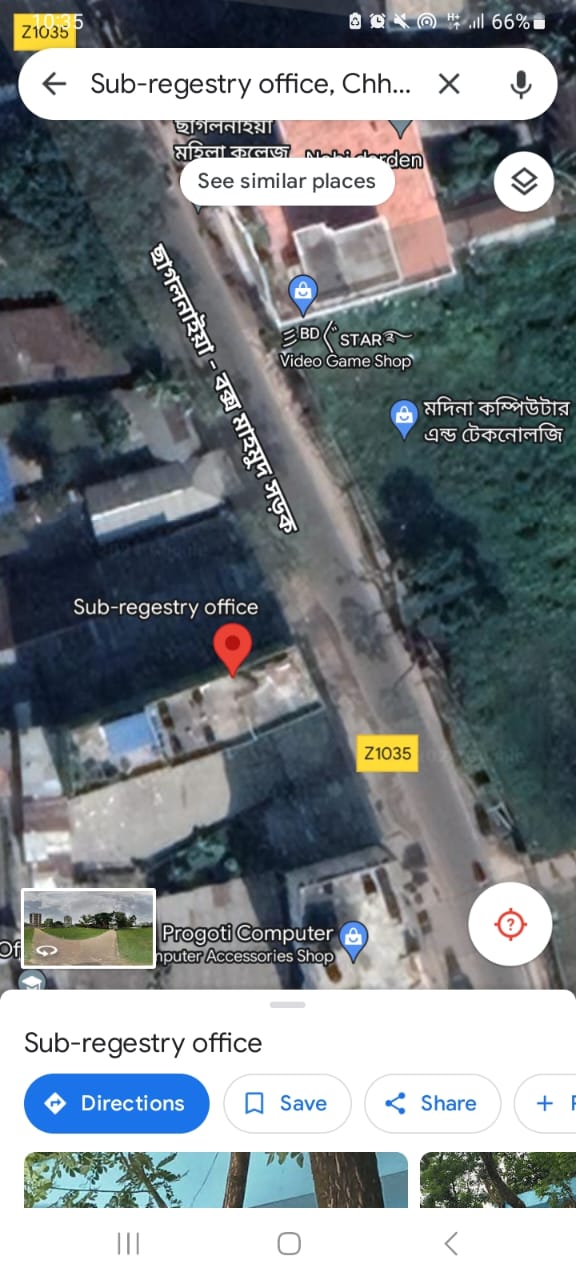Screen dimensions: 576x1280
Task: Select the BD STAR Video Game Shop pin
Action: click(302, 293)
